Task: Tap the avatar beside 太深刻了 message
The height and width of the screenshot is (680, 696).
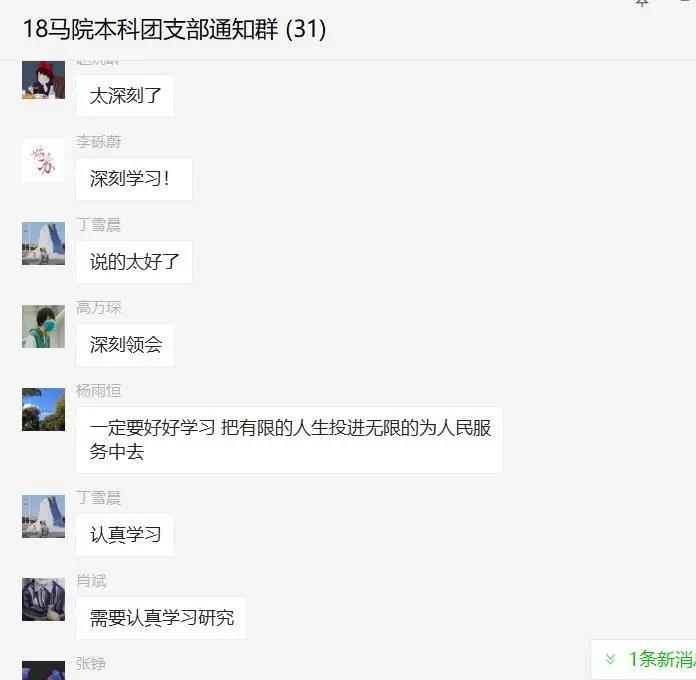Action: click(x=43, y=80)
